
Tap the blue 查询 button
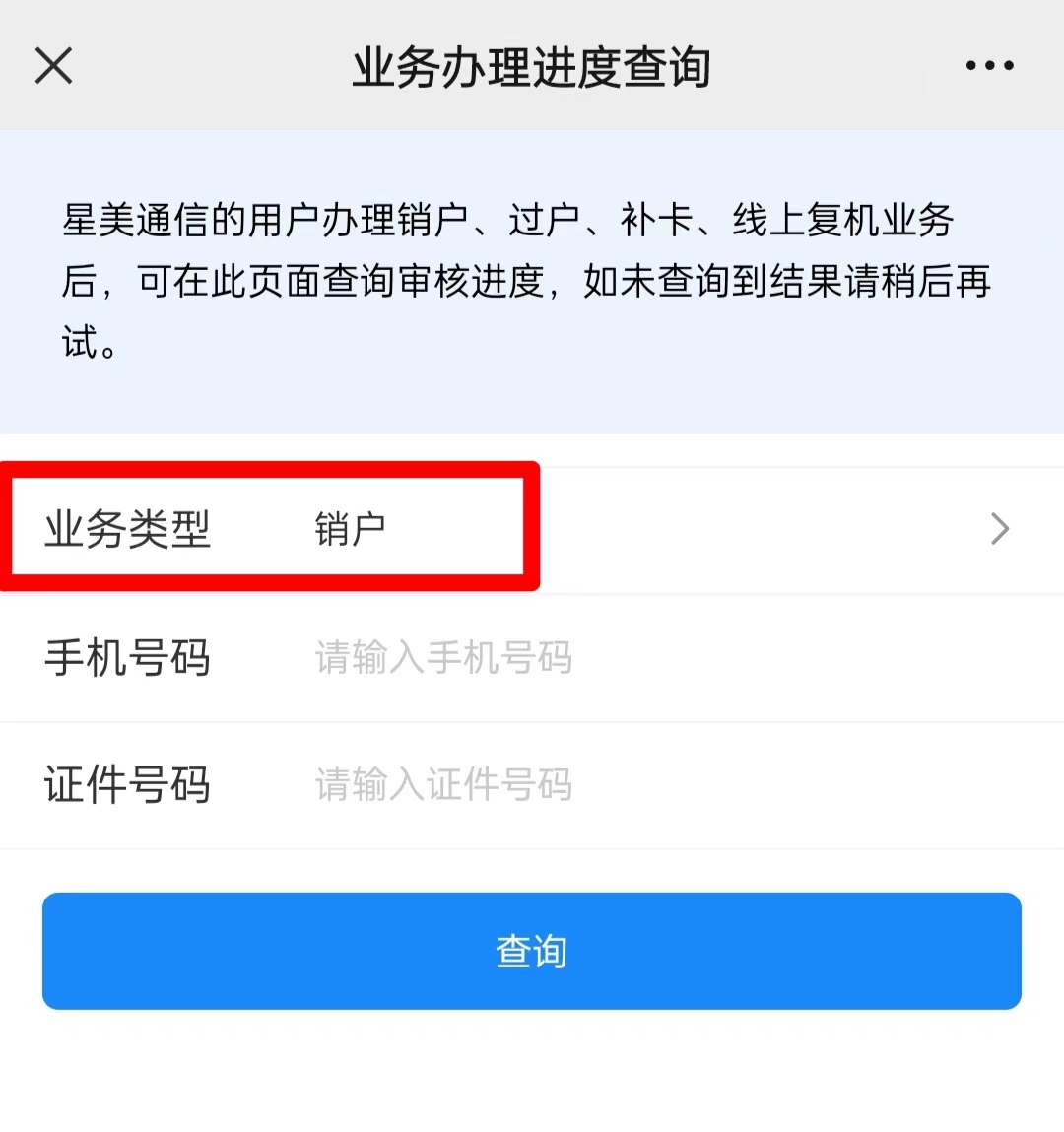click(x=532, y=951)
